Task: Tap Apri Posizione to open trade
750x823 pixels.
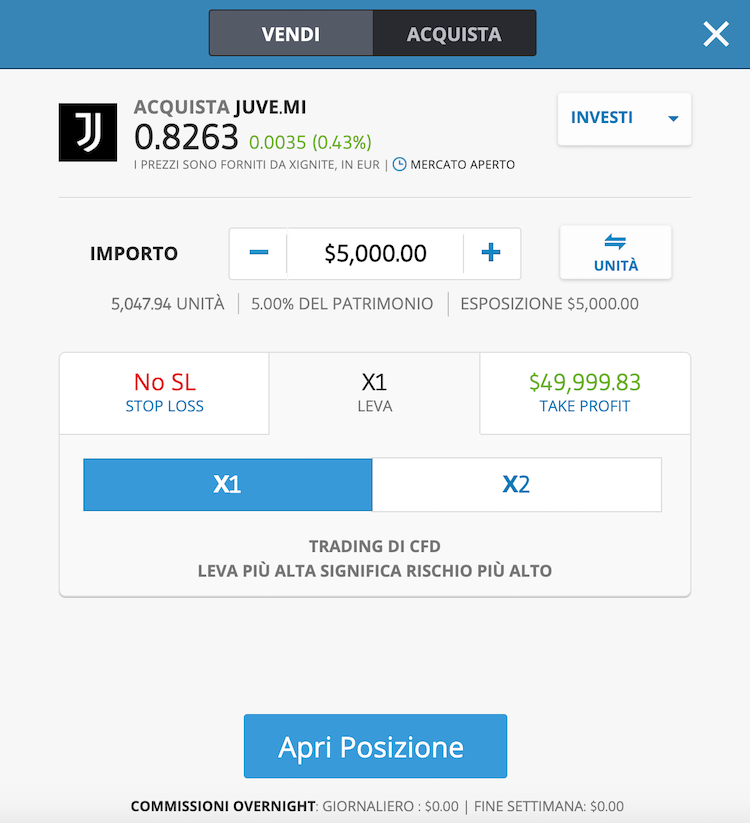Action: point(375,746)
